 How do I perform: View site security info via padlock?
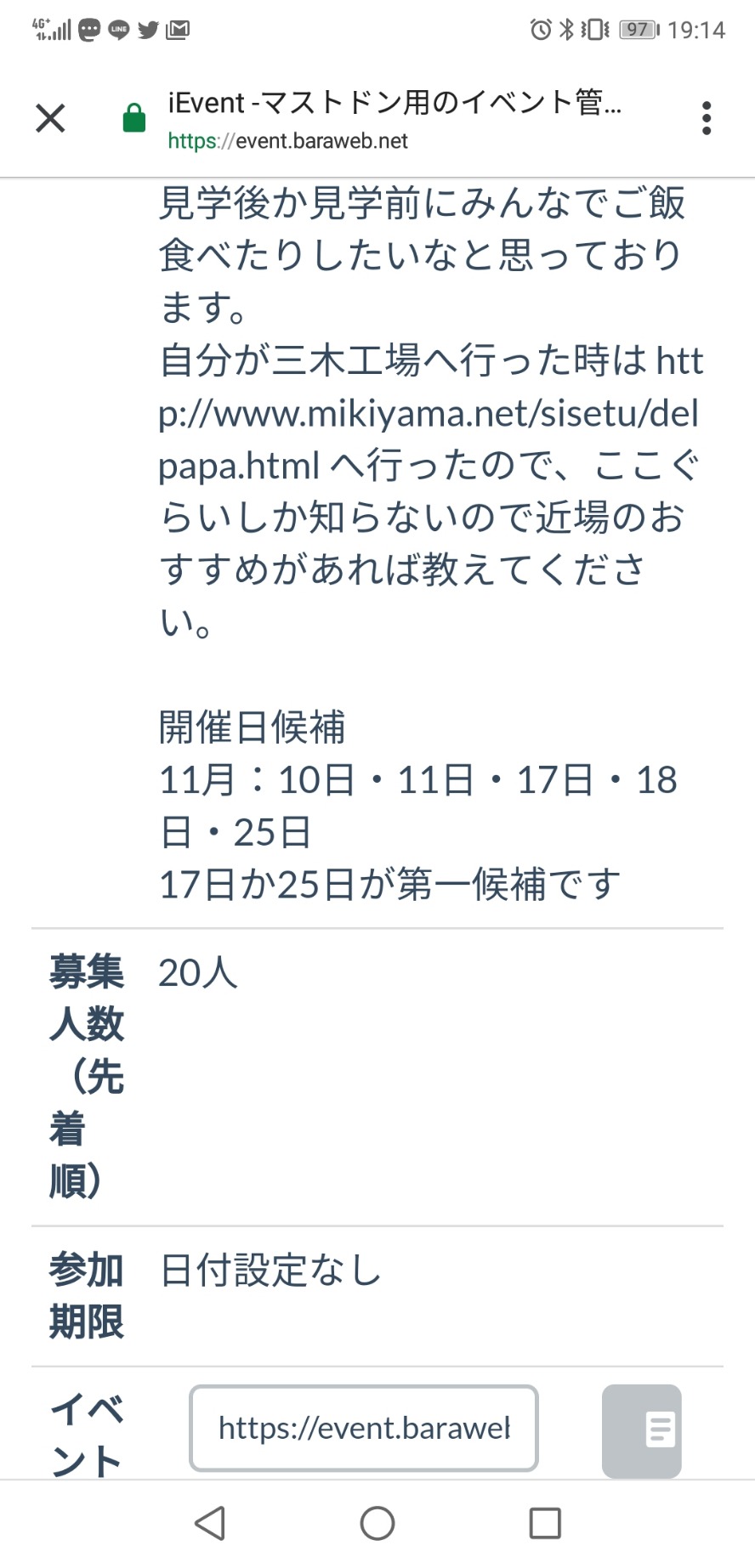point(134,118)
